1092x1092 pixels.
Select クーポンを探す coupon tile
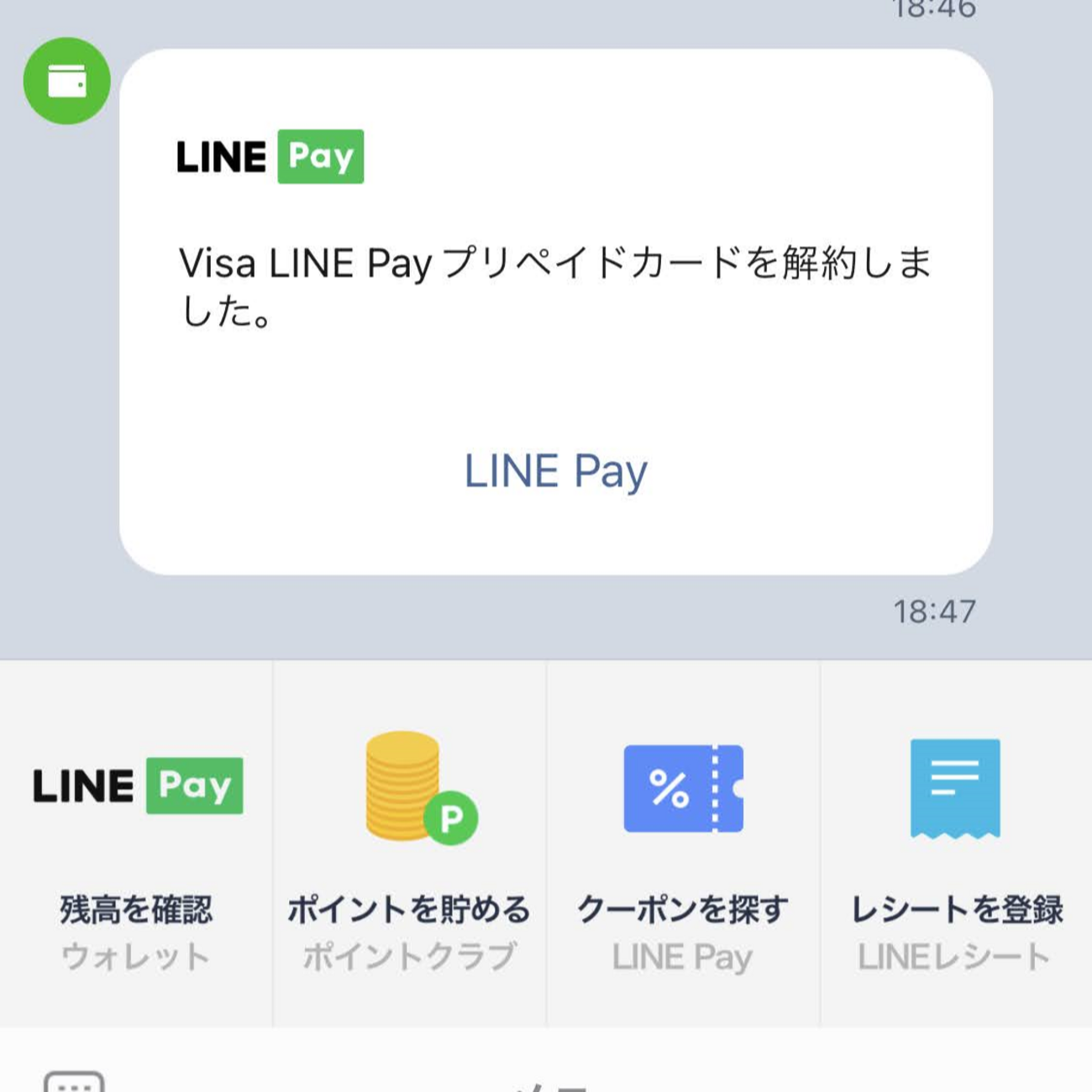click(x=683, y=844)
